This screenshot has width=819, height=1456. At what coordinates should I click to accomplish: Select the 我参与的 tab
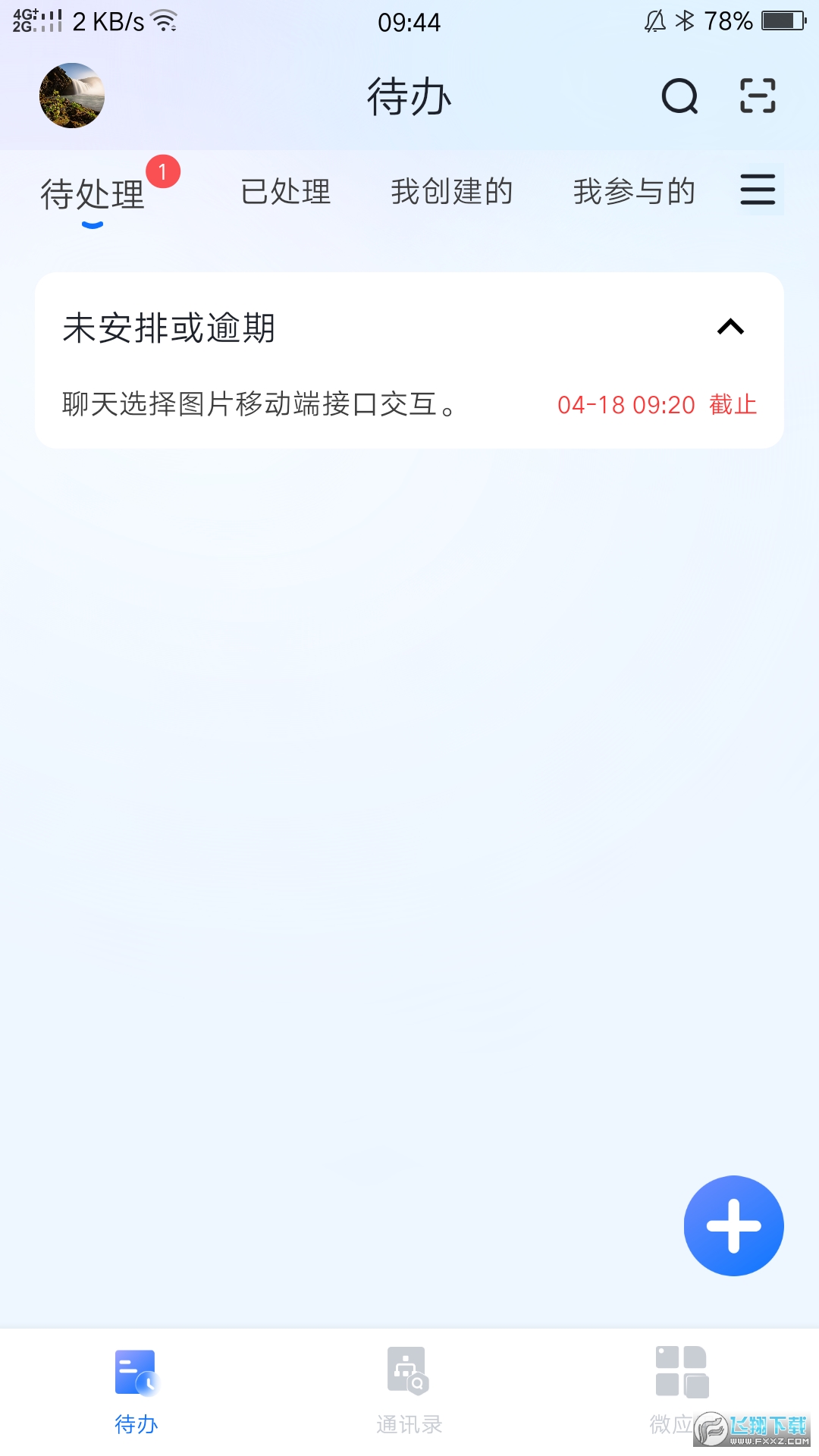pyautogui.click(x=635, y=192)
